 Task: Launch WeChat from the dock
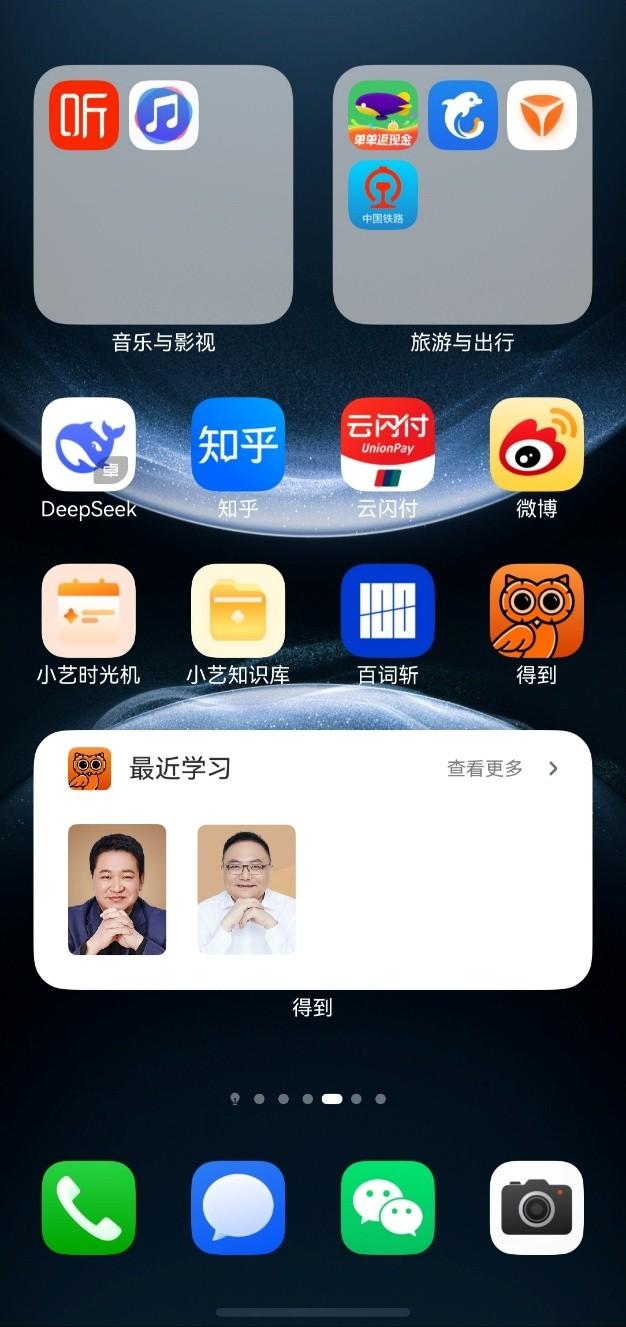[x=387, y=1207]
